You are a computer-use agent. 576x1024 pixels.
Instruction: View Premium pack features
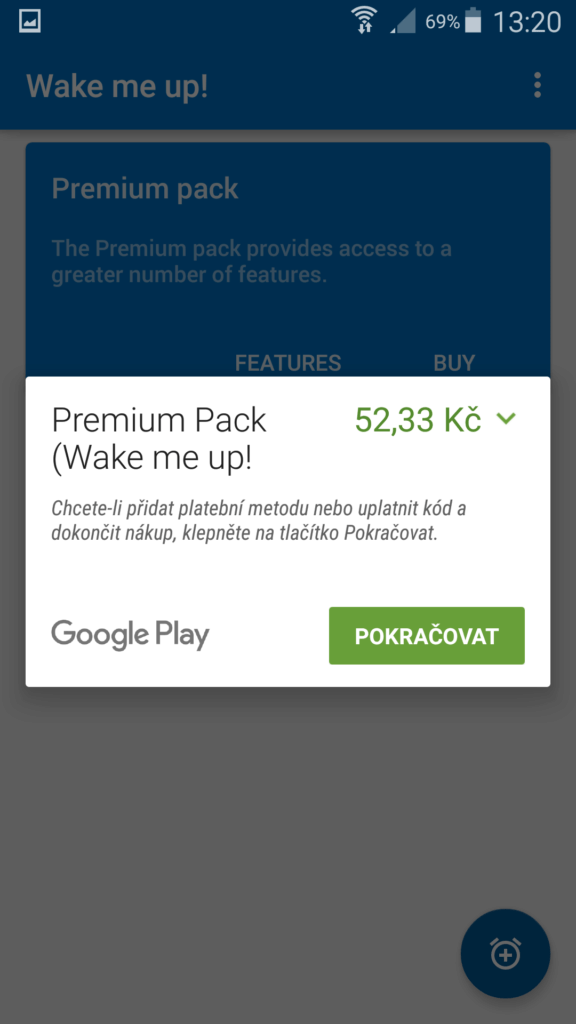288,362
